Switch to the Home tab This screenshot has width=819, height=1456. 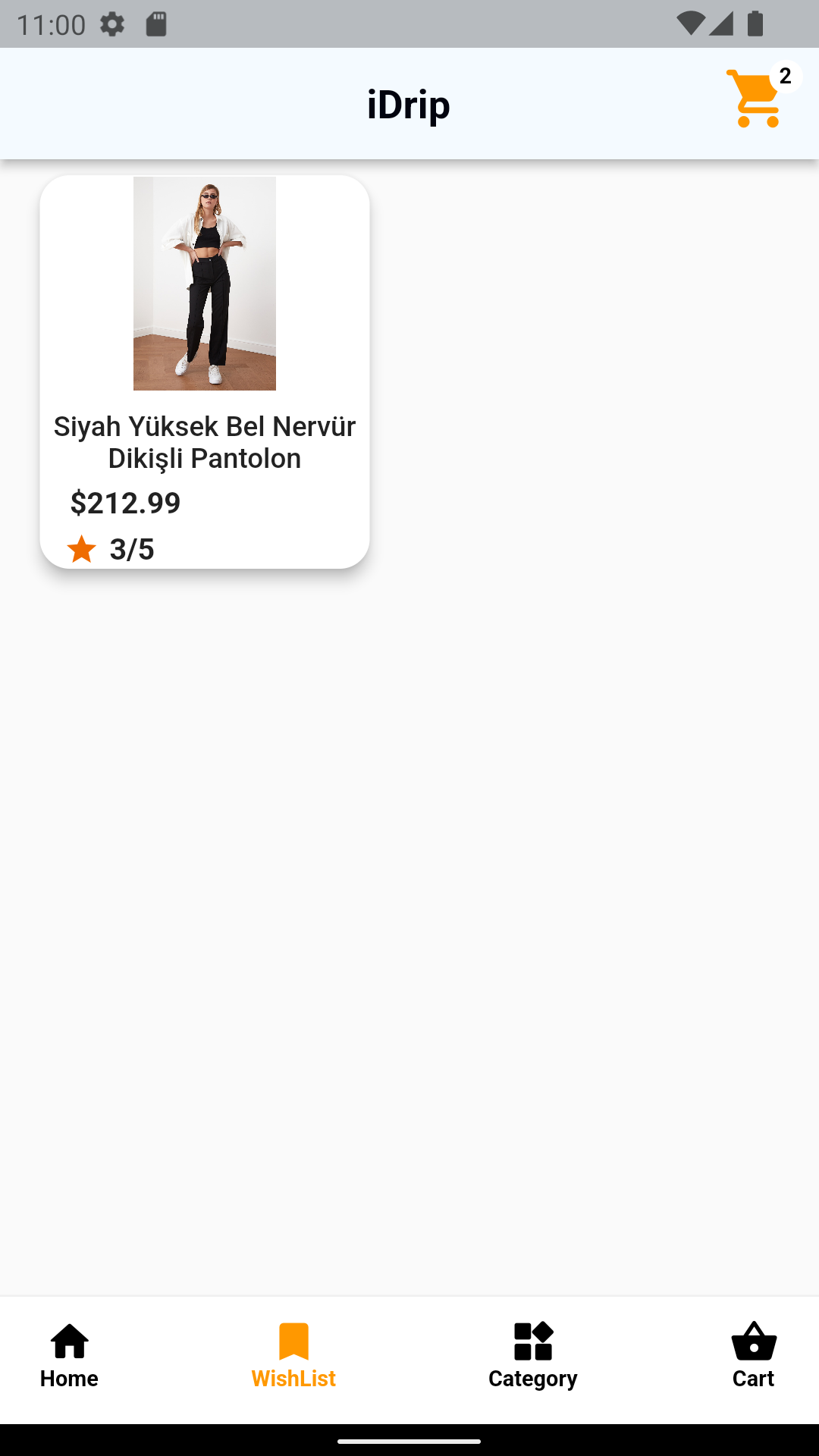(x=69, y=1357)
